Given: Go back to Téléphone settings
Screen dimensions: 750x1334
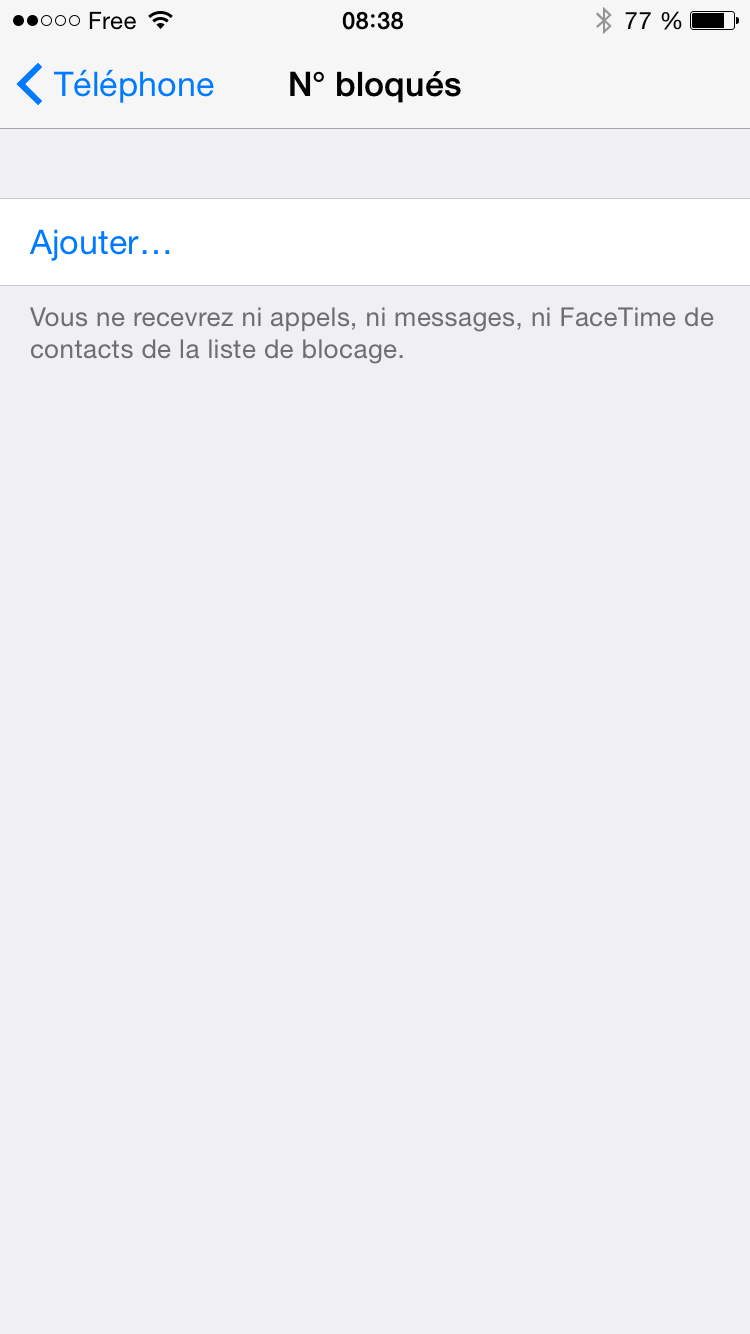Looking at the screenshot, I should tap(115, 85).
